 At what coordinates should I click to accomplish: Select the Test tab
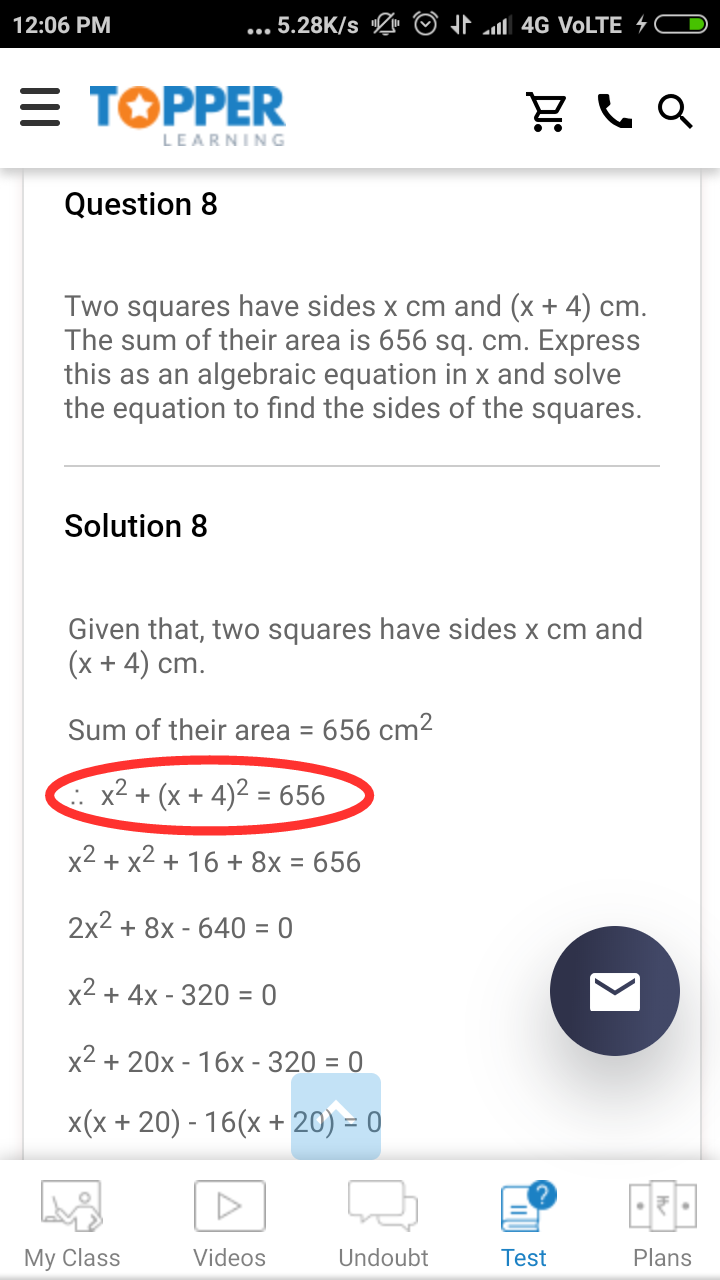click(526, 1225)
